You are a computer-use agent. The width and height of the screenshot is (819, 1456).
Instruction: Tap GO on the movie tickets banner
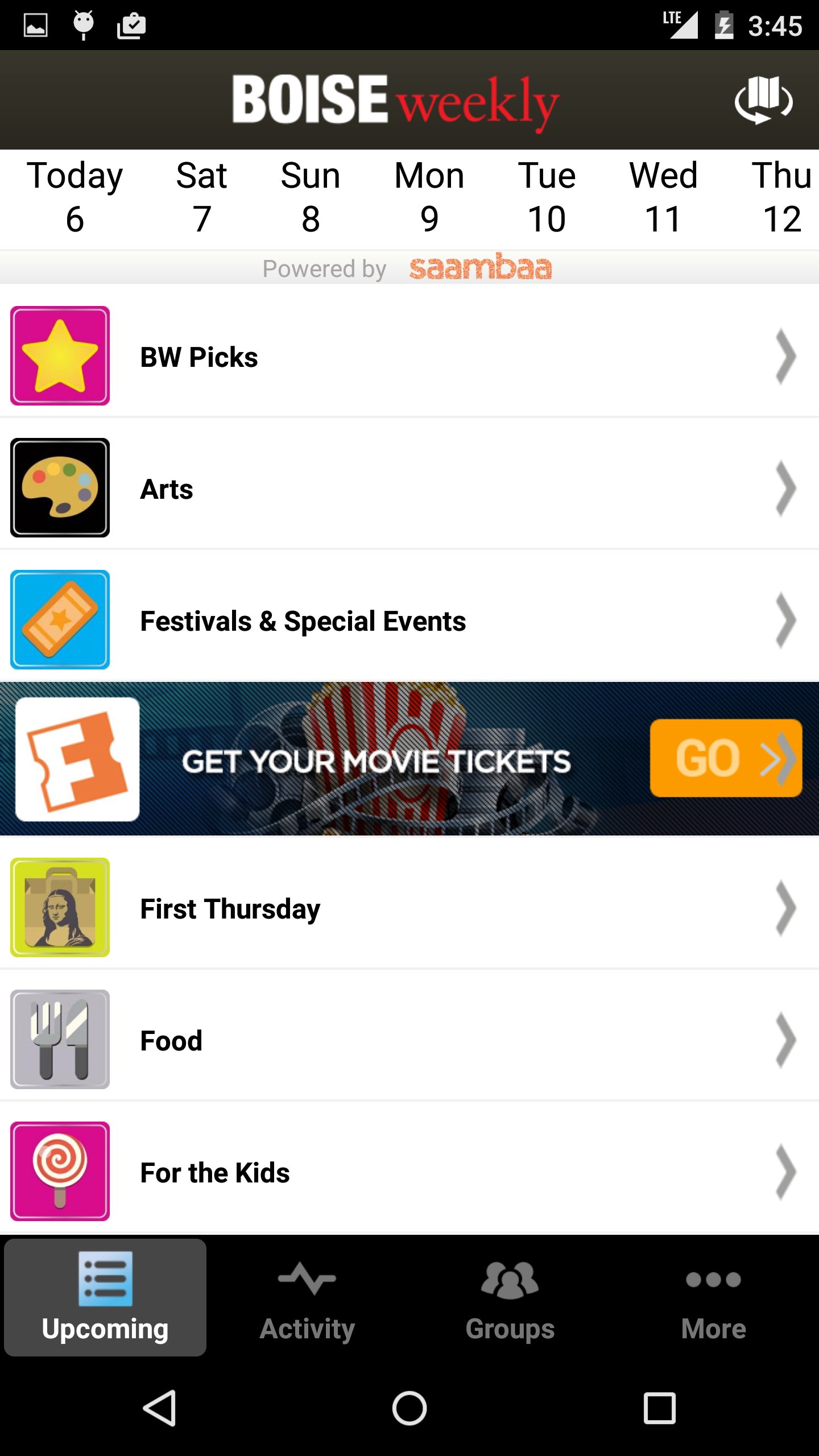point(726,758)
